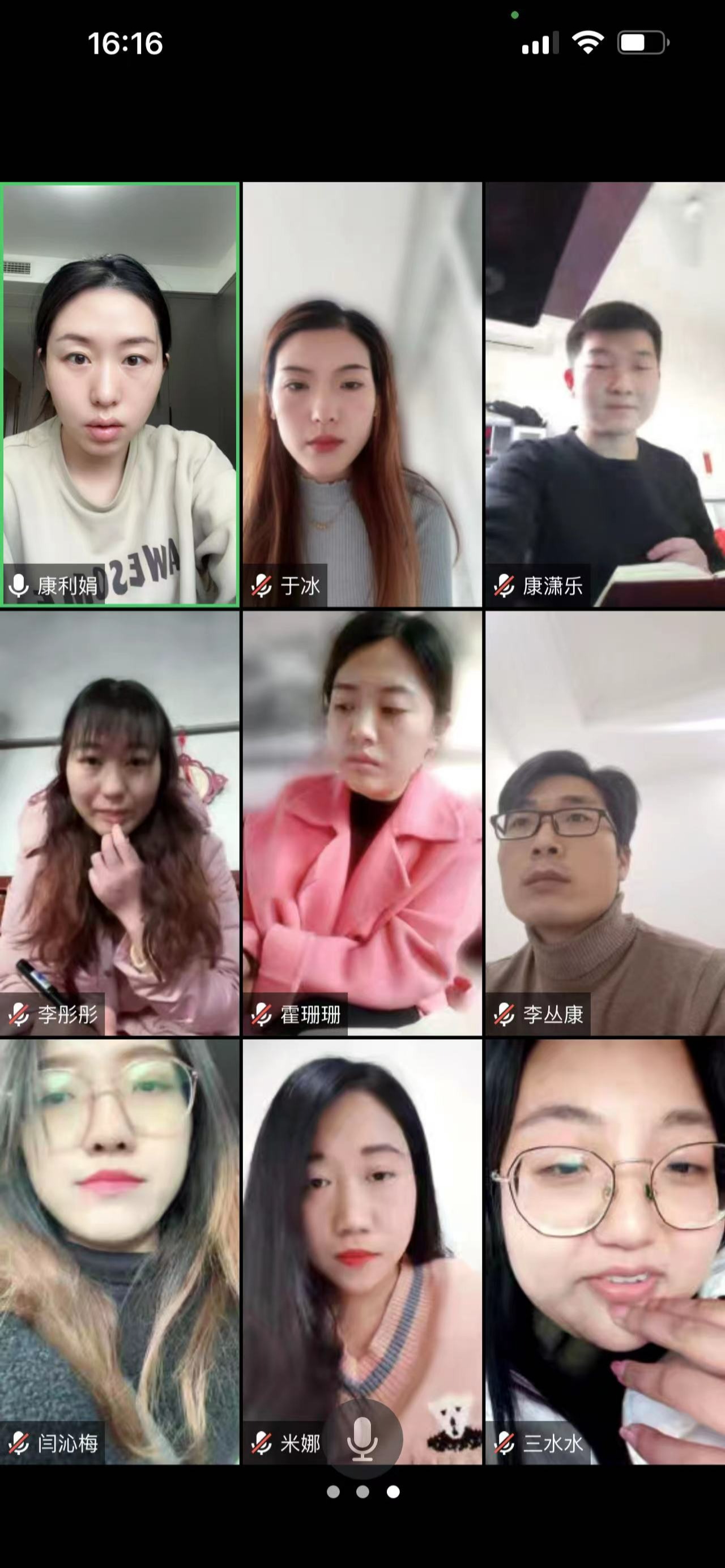This screenshot has height=1568, width=725.
Task: Enlarge 李彤彤's video tile
Action: (x=120, y=823)
